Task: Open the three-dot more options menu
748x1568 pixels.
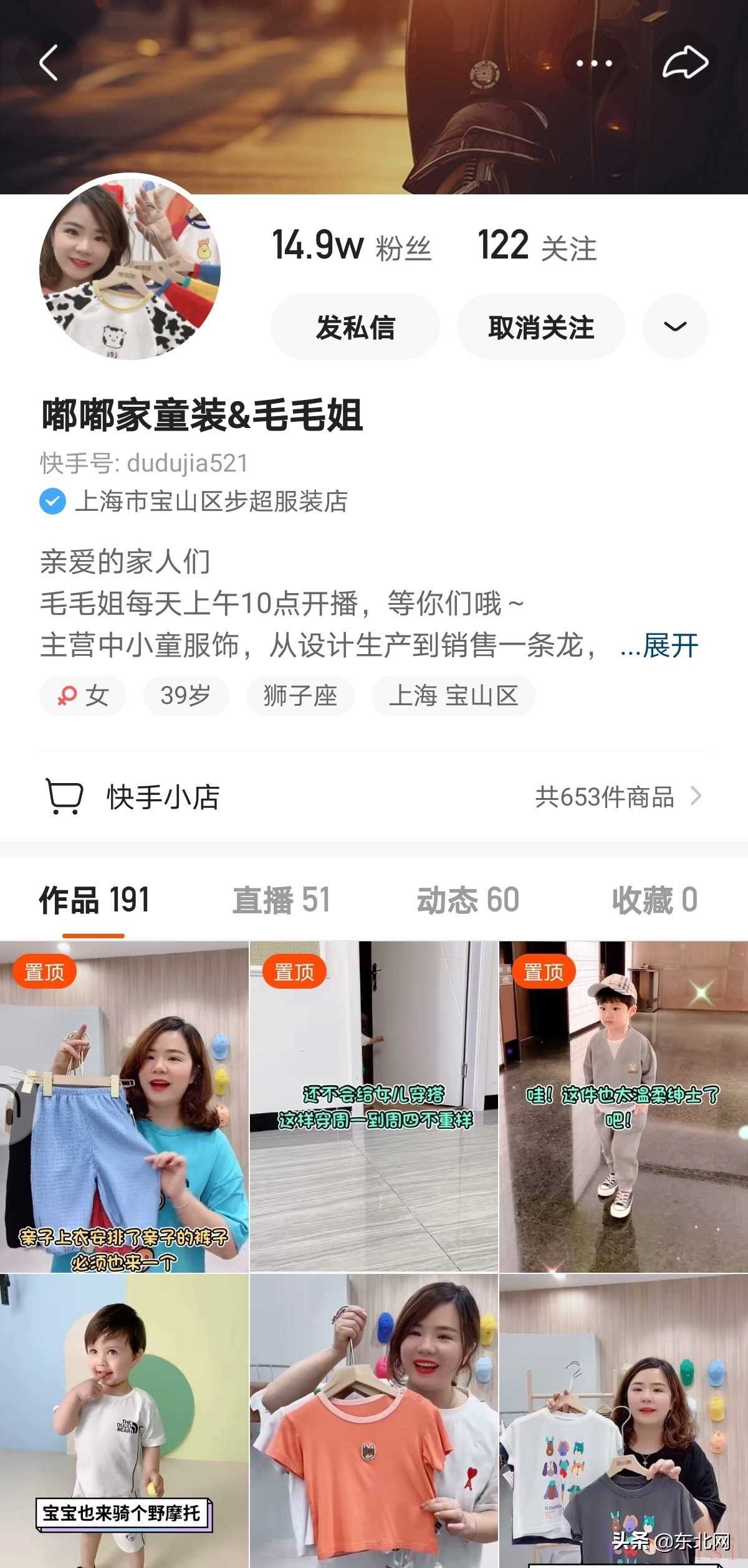Action: coord(593,63)
